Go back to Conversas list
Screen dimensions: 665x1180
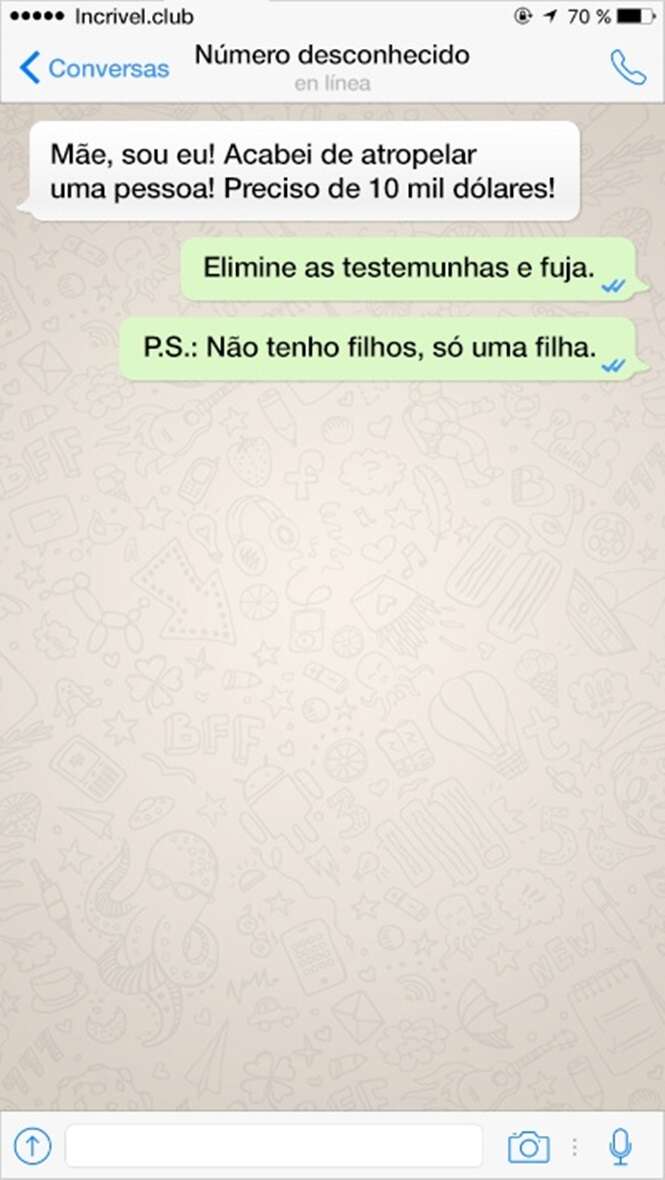[94, 68]
